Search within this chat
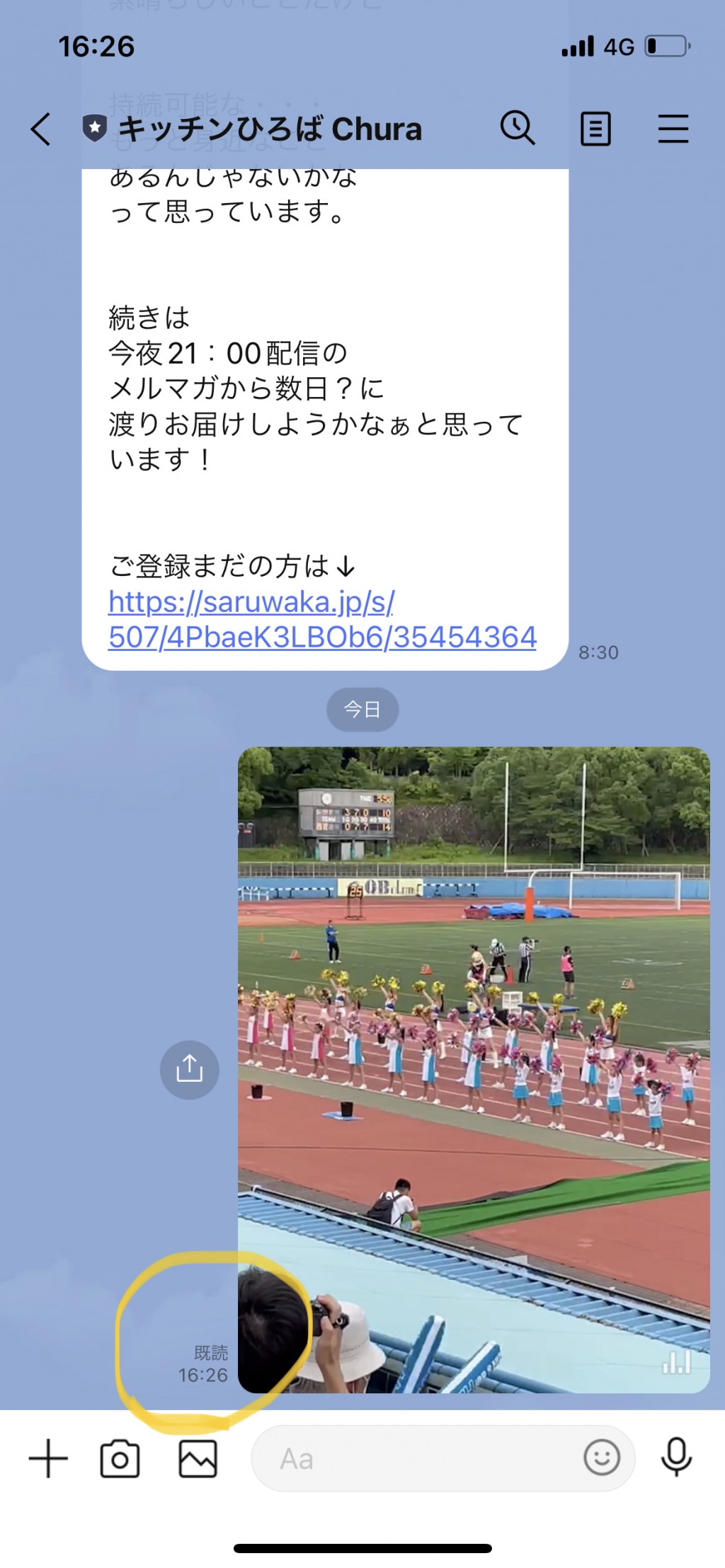 (x=518, y=128)
